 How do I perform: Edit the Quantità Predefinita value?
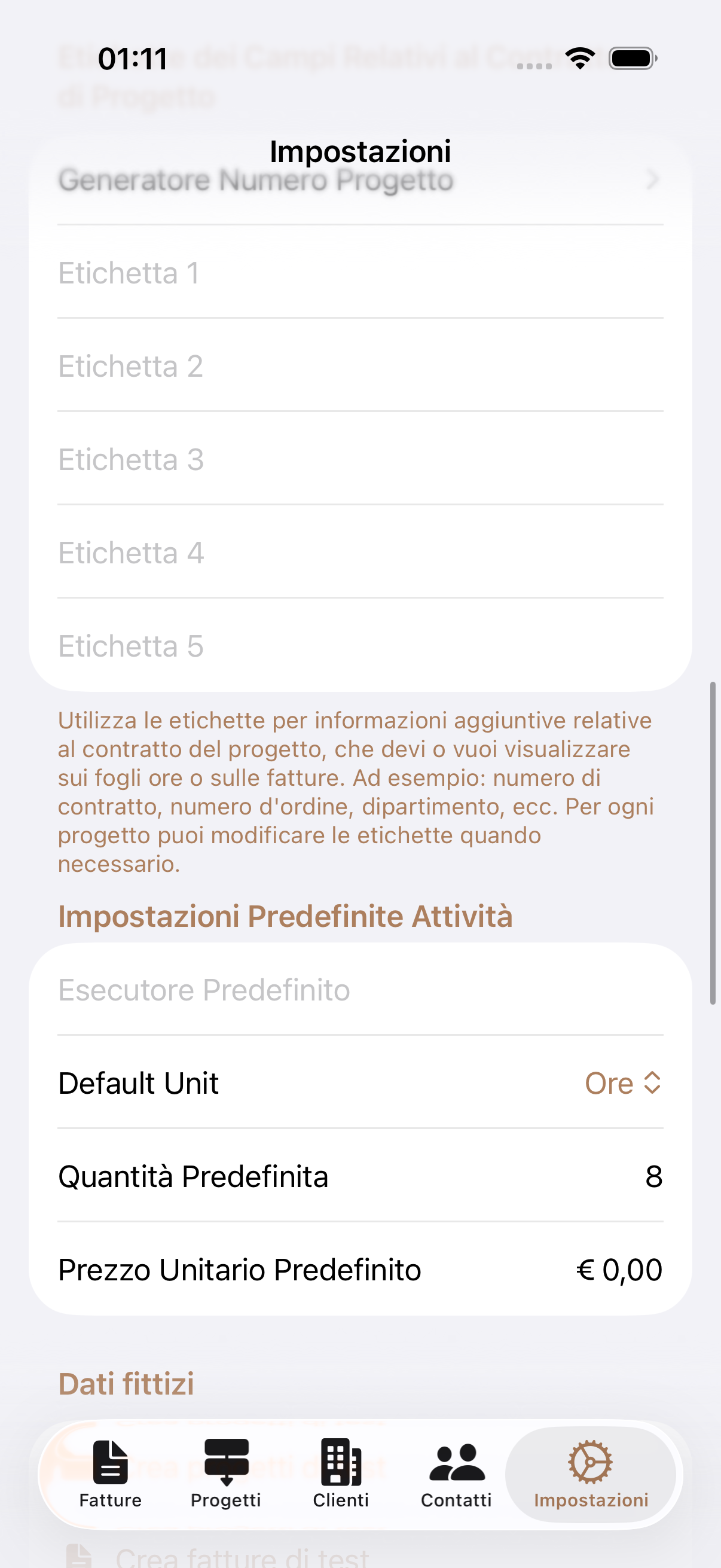(360, 1176)
